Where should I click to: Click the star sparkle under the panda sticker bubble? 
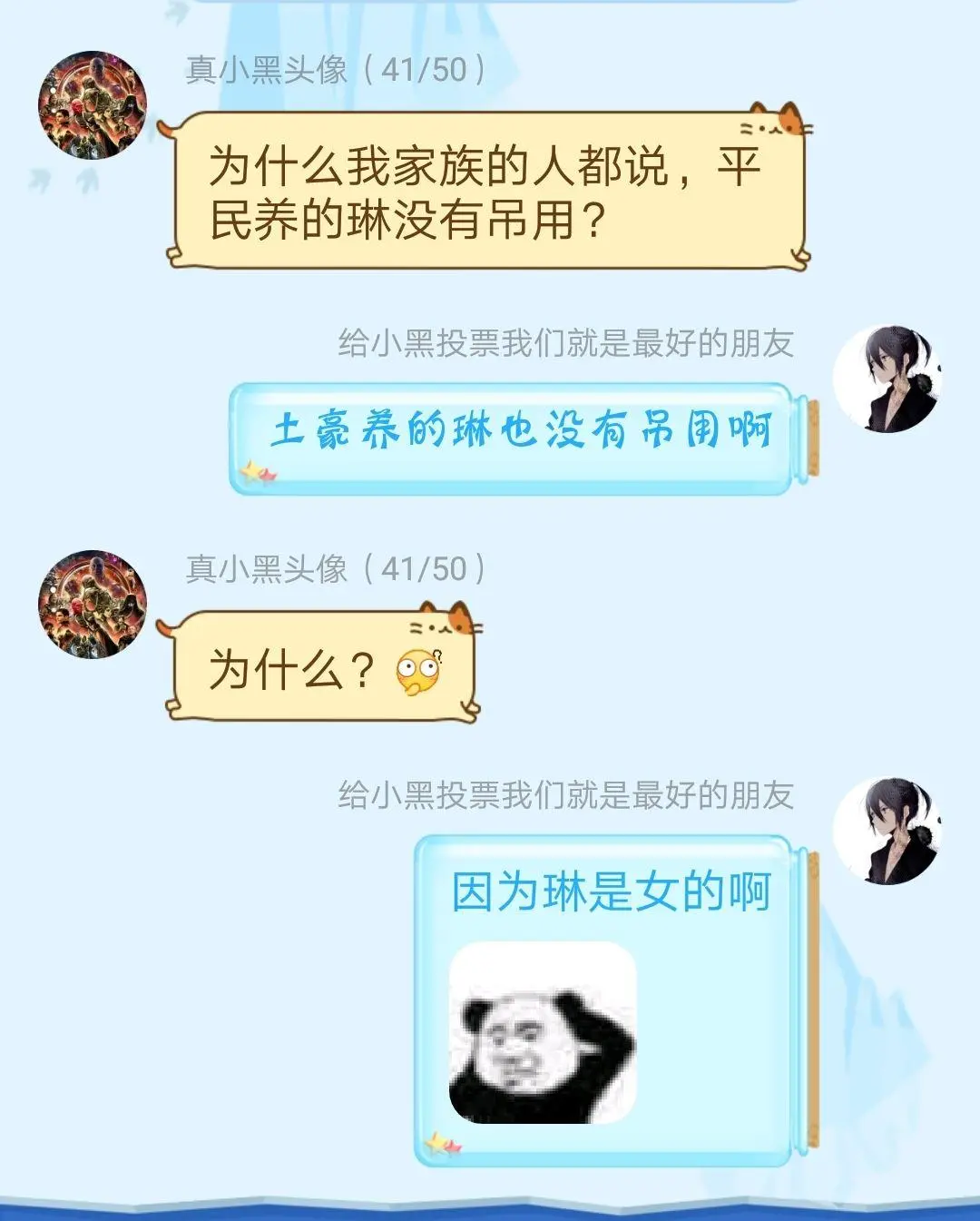445,1141
